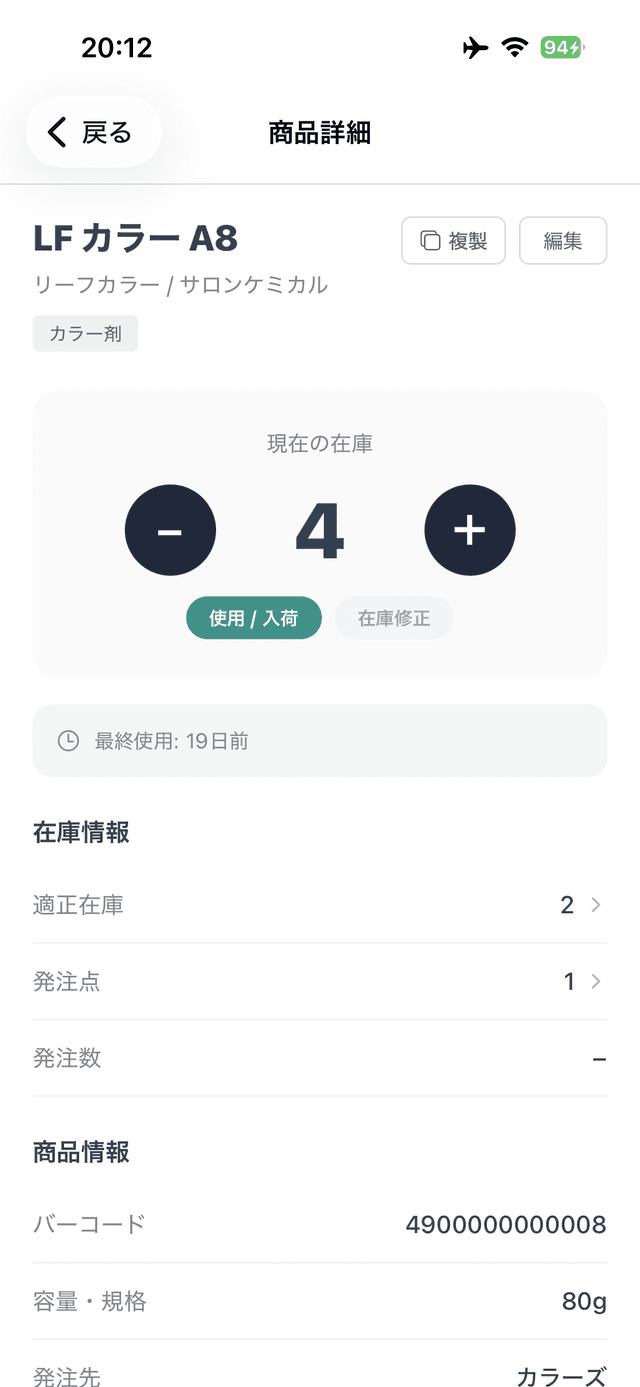The width and height of the screenshot is (640, 1387).
Task: Decrease stock with the minus button
Action: point(170,530)
